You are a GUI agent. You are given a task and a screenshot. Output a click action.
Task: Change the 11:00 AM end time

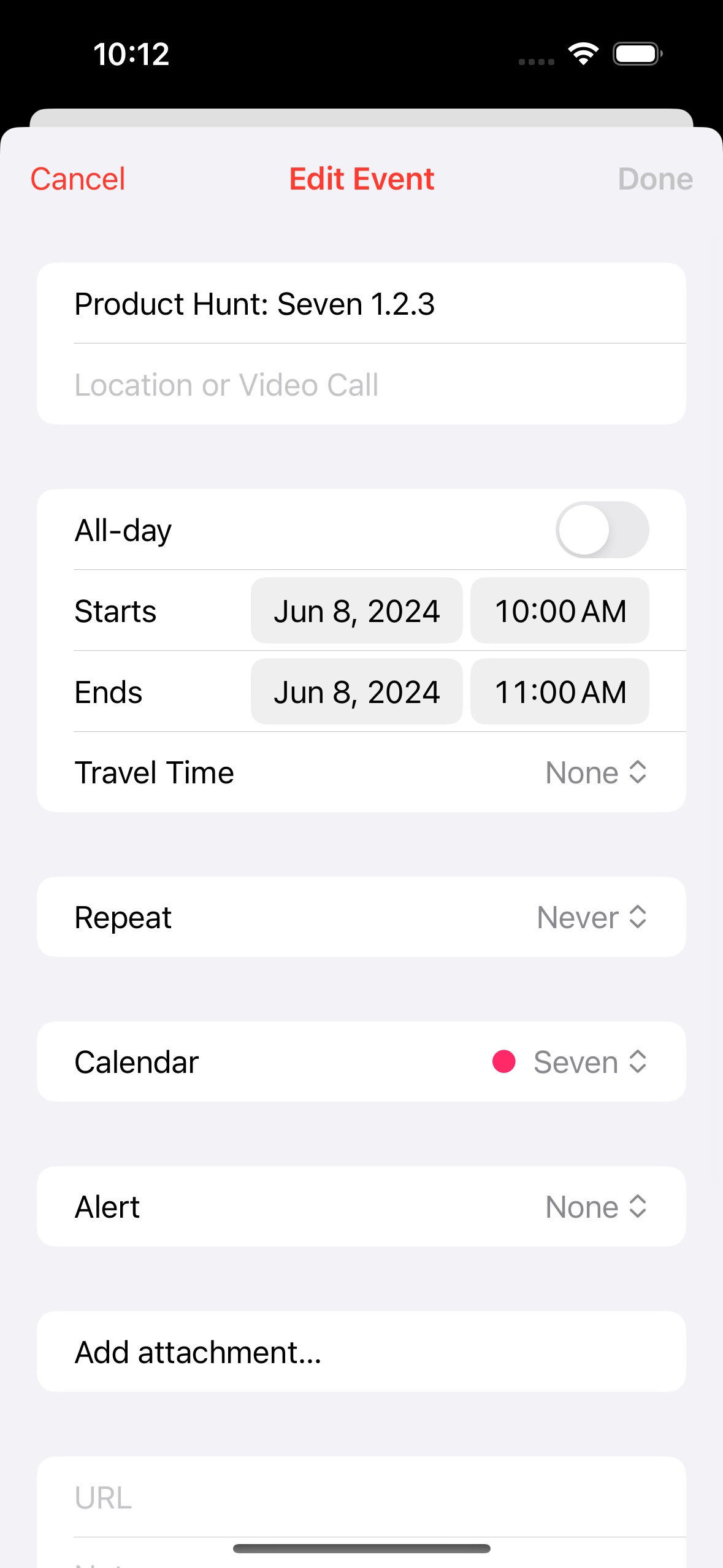tap(559, 692)
